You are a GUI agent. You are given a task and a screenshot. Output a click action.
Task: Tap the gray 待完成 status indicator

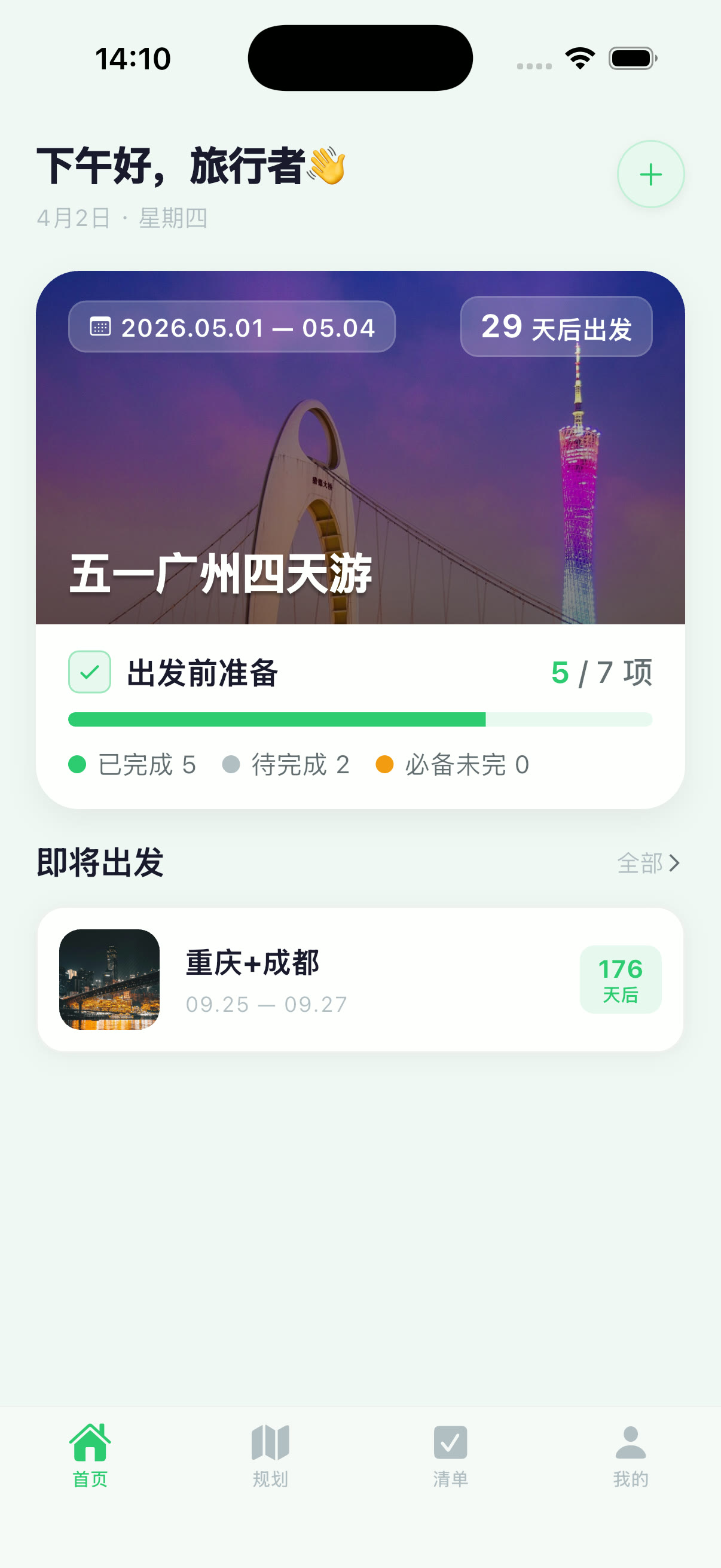(x=233, y=765)
